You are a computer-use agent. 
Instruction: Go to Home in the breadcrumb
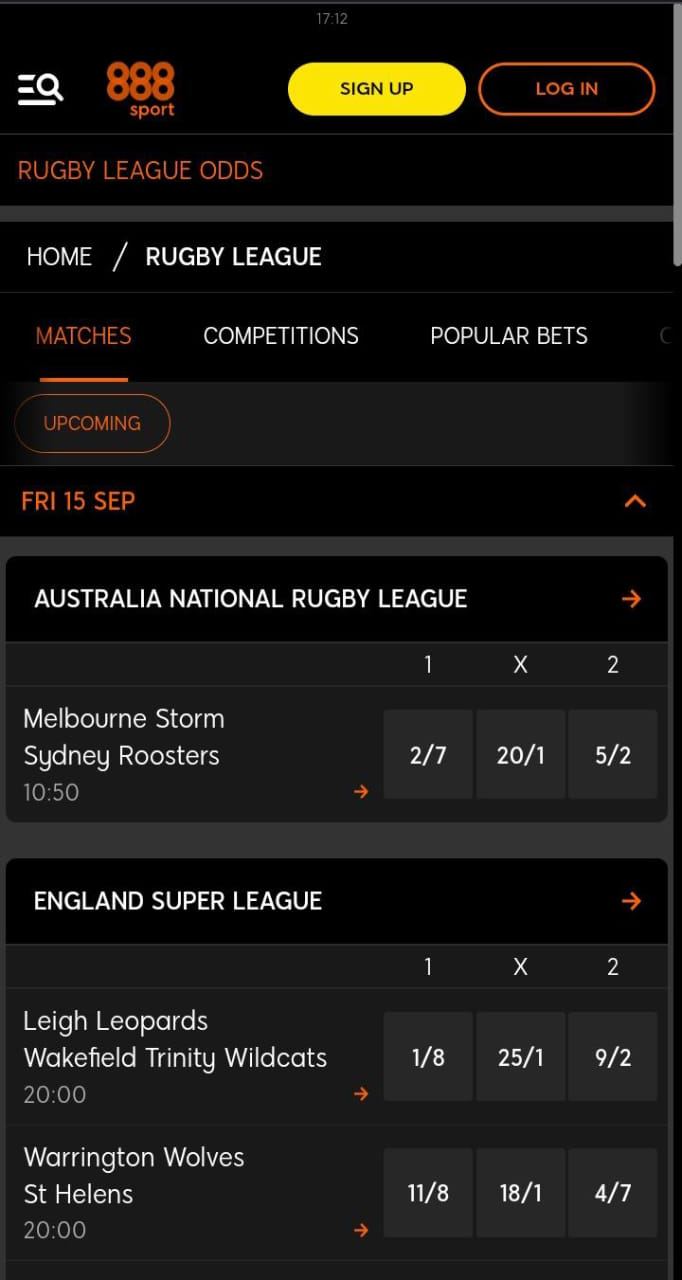point(59,257)
